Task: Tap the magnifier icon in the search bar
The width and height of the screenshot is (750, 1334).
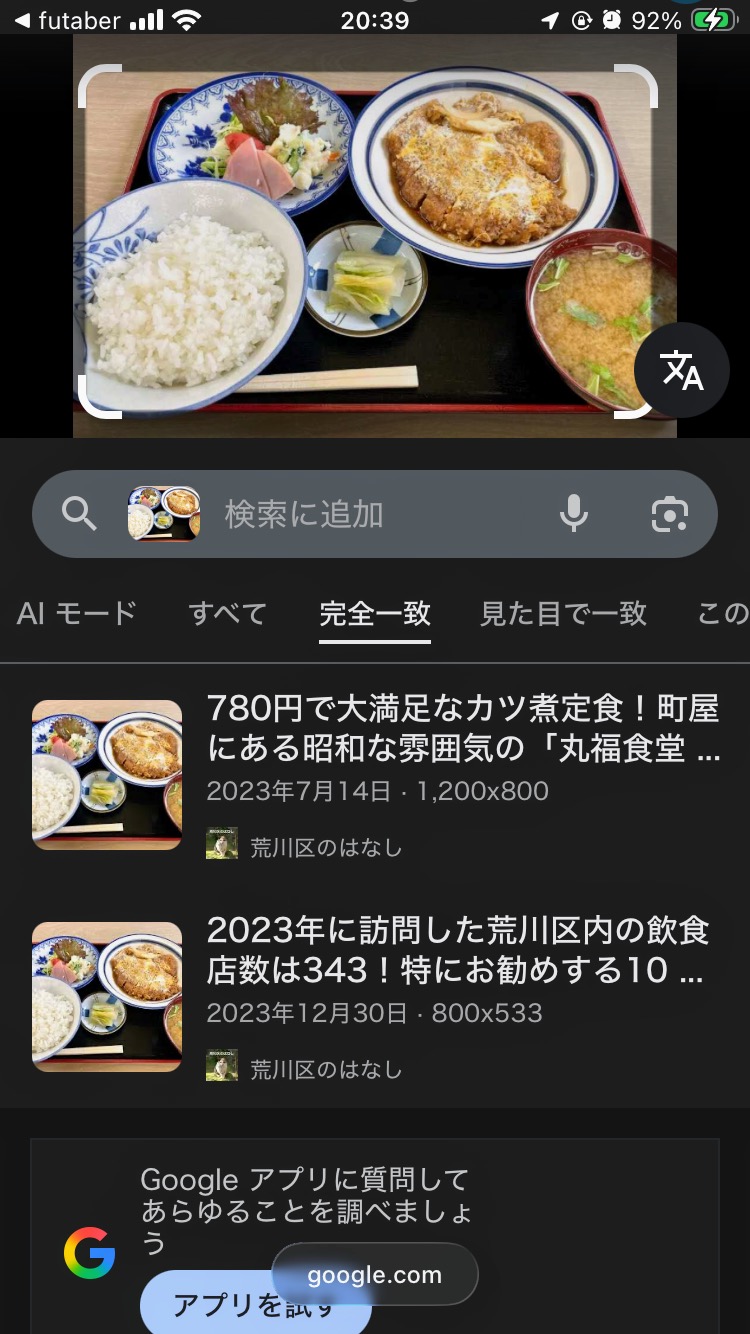Action: pos(79,514)
